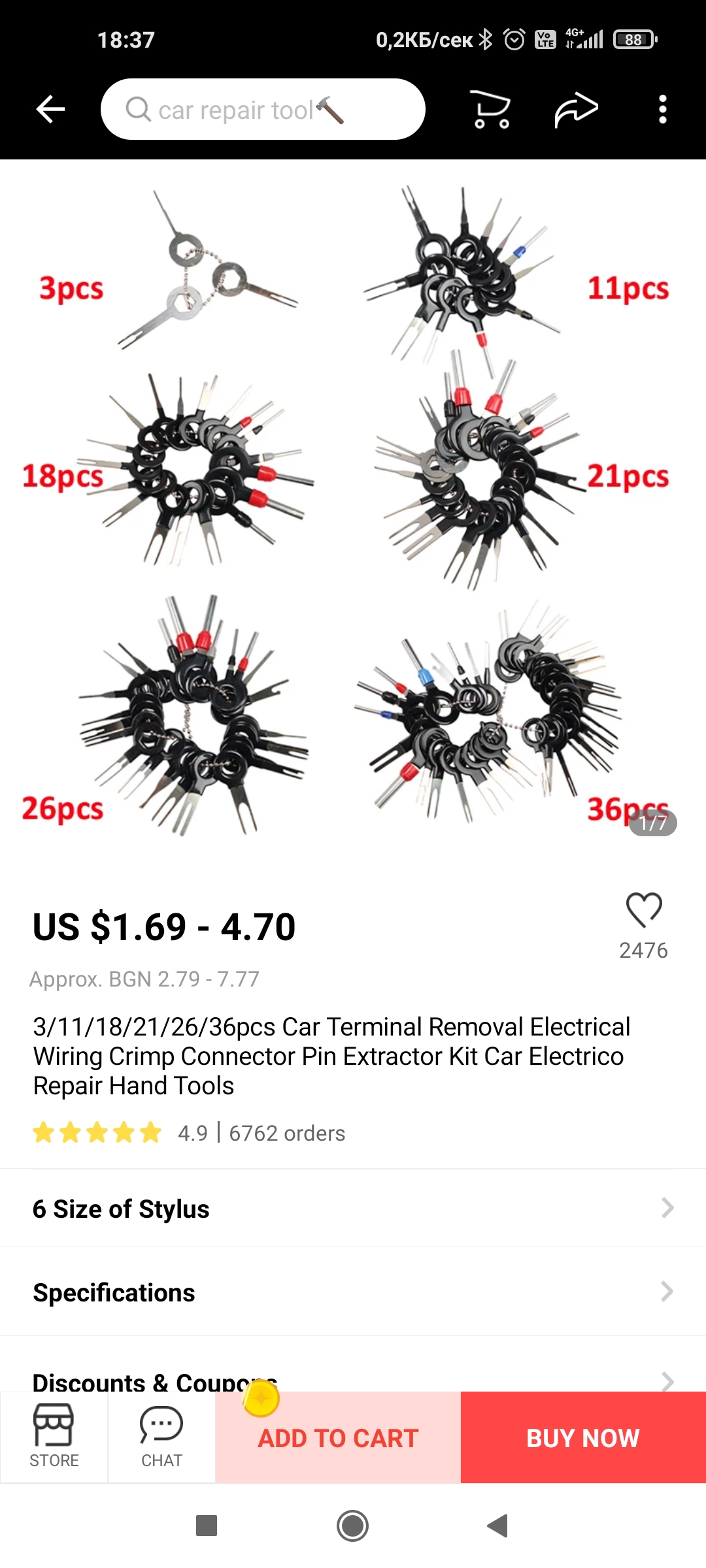Chat with the seller

pos(161,1437)
